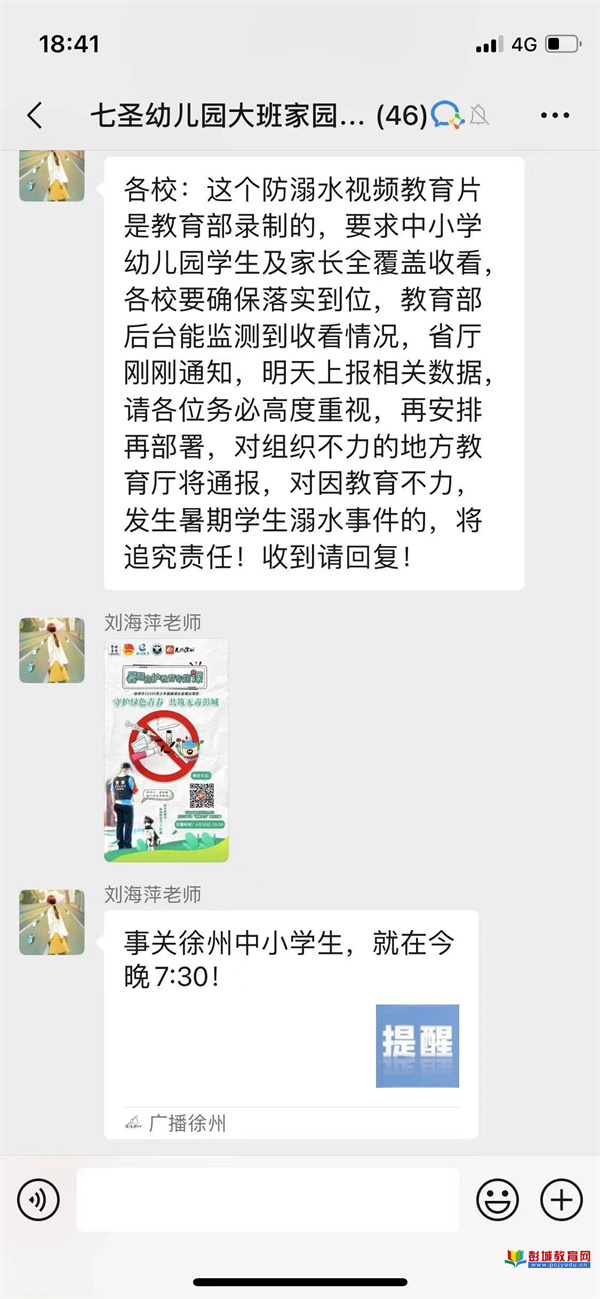Image resolution: width=600 pixels, height=1299 pixels.
Task: Switch to voice message input
Action: [38, 1198]
